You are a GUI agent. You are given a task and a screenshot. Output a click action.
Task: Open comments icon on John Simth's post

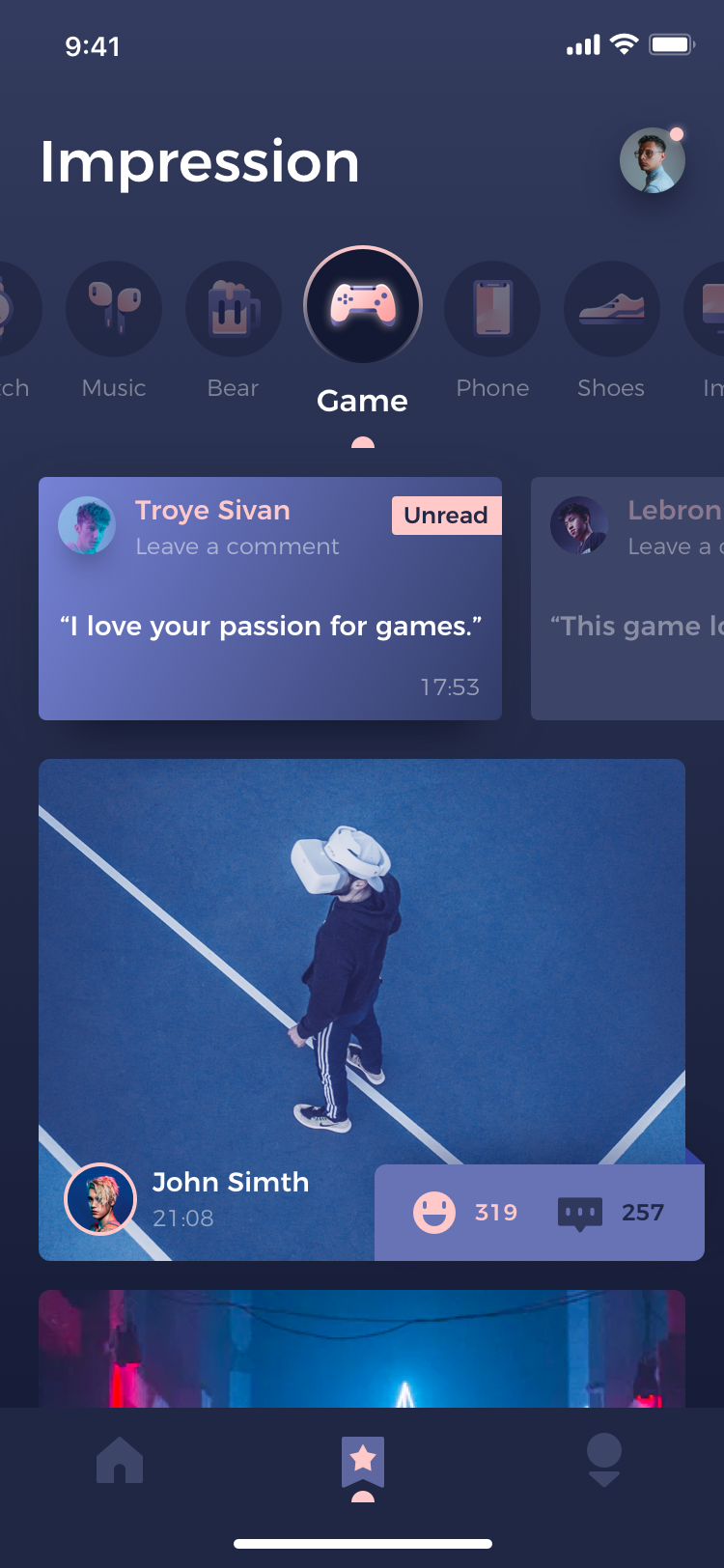coord(580,1214)
